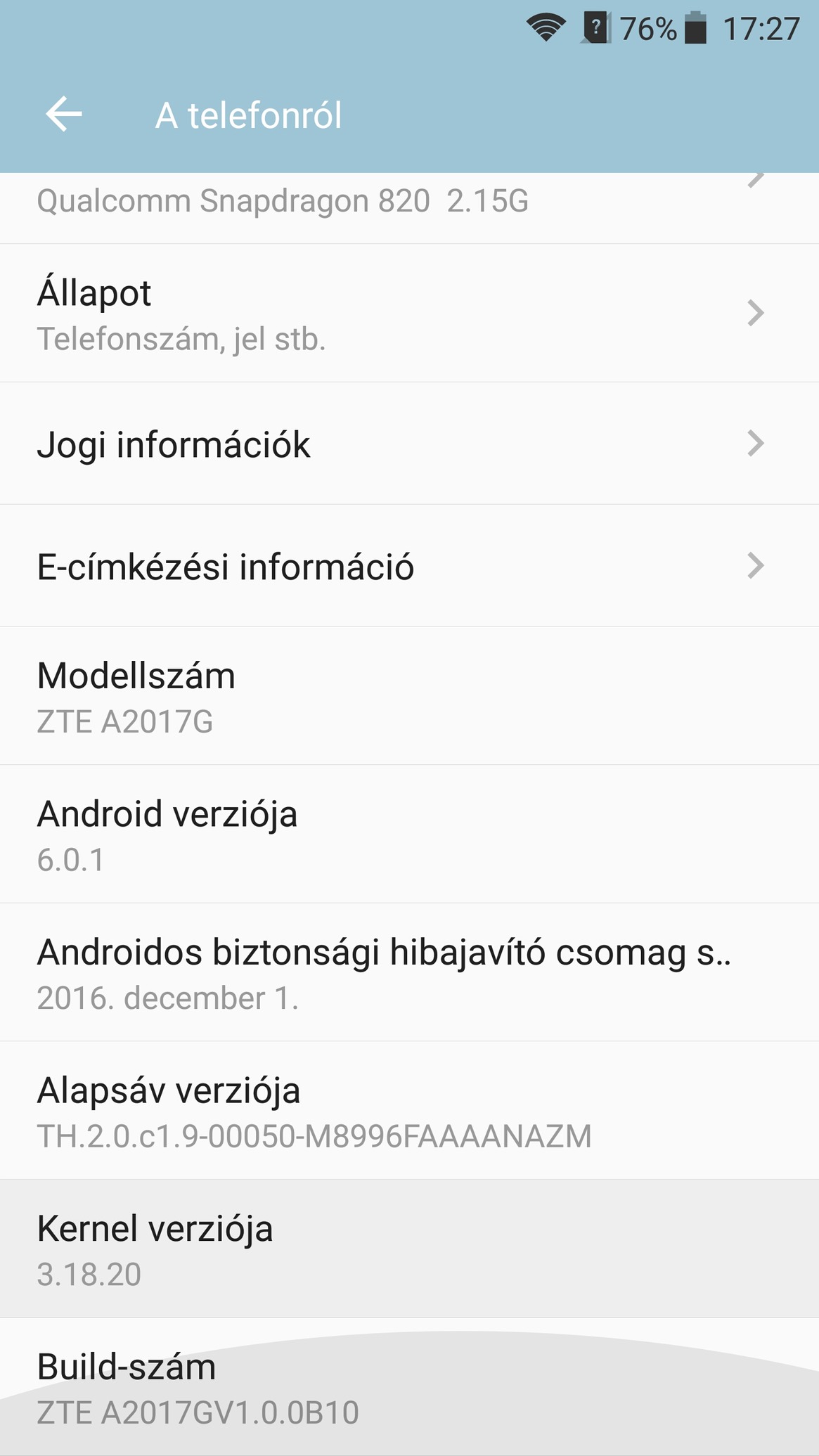Open E-címkézési információ
819x1456 pixels.
point(409,566)
